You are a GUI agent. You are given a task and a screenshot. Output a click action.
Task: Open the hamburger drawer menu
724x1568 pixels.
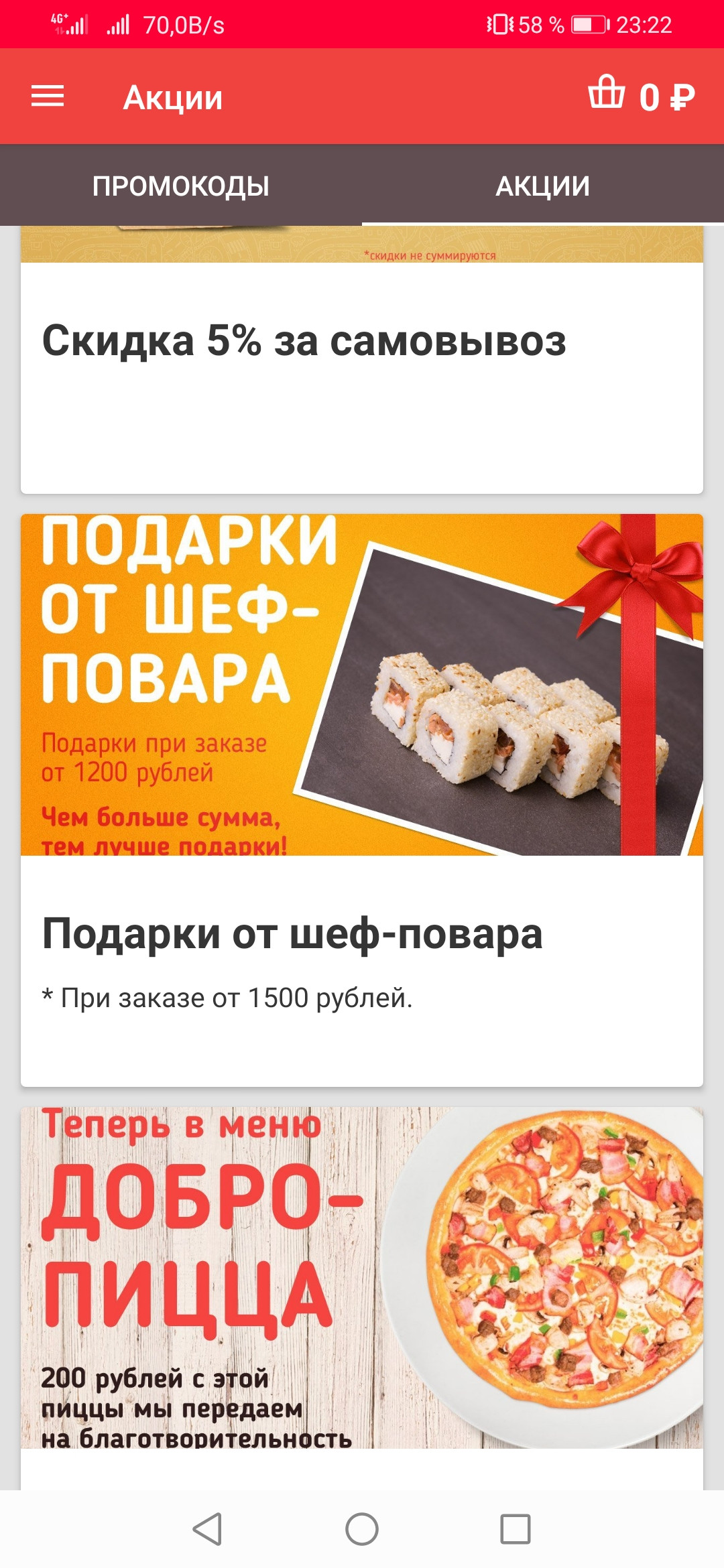click(x=48, y=96)
